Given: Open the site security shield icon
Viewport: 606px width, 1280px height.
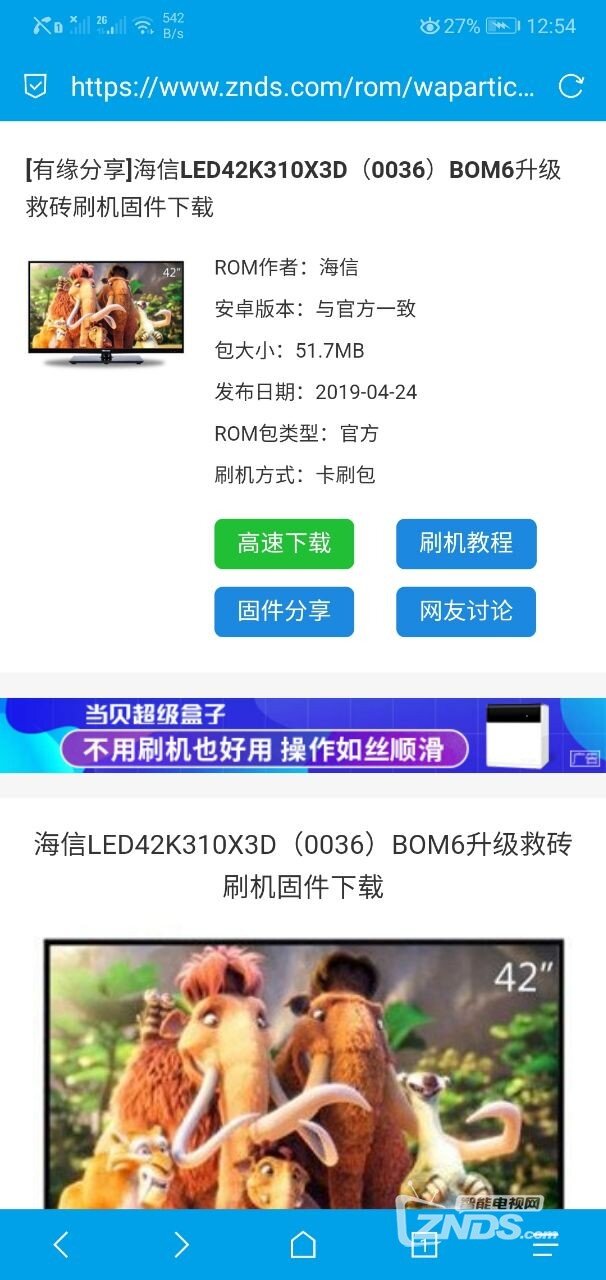Looking at the screenshot, I should click(36, 86).
